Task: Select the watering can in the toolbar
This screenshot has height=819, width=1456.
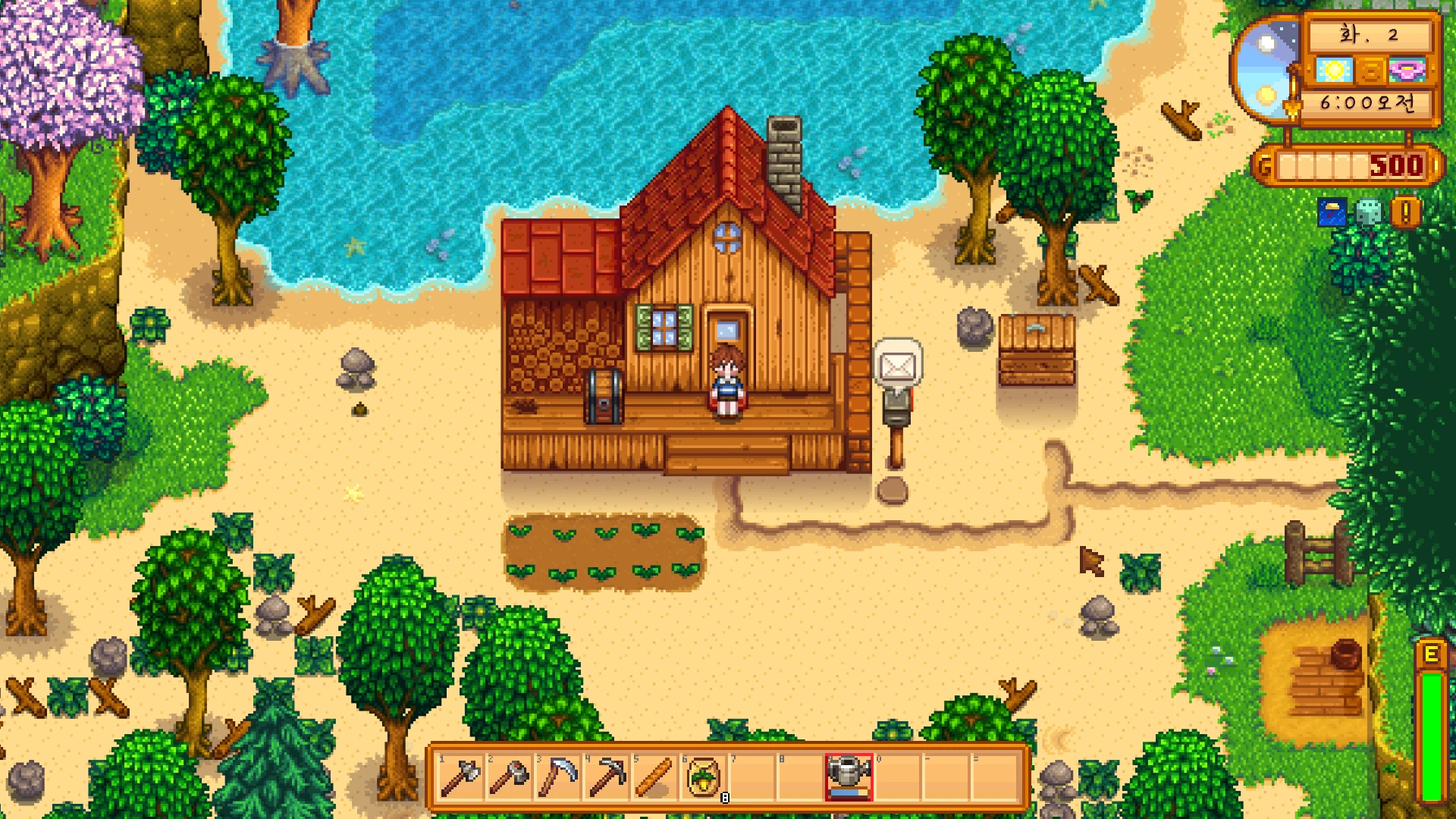Action: 849,777
